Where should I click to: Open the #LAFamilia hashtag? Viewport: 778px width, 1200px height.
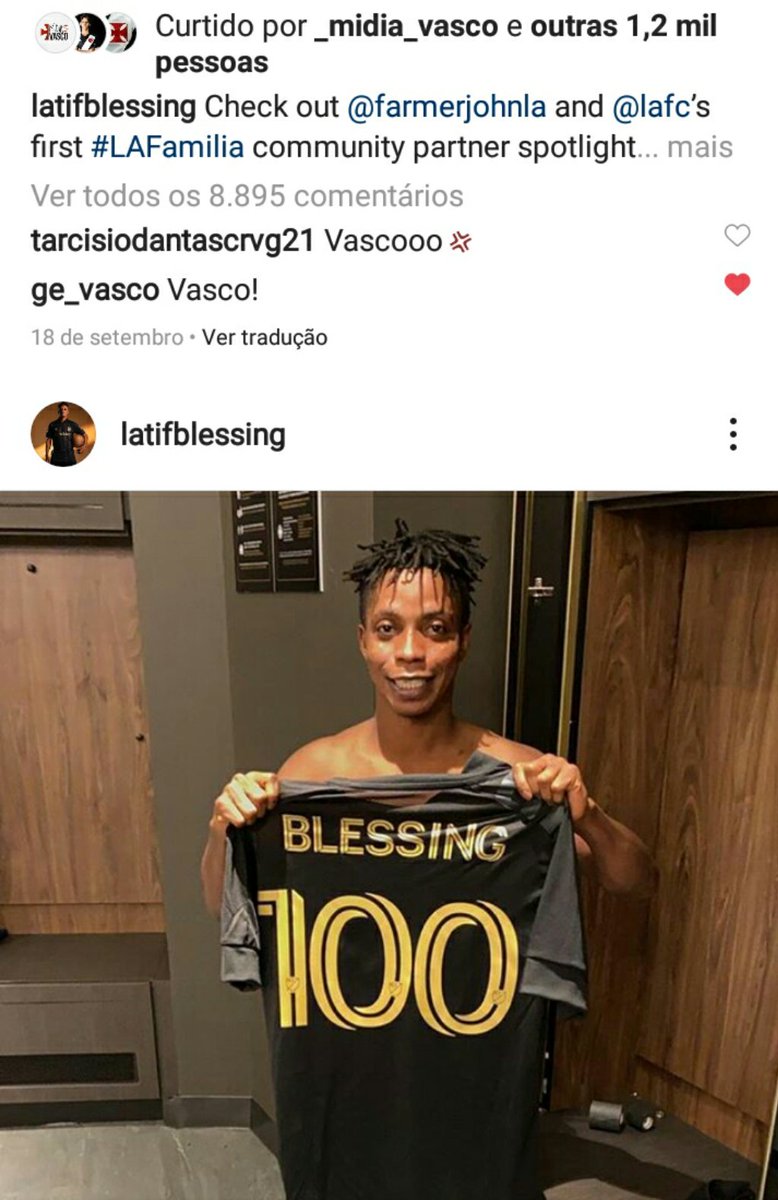[x=167, y=148]
